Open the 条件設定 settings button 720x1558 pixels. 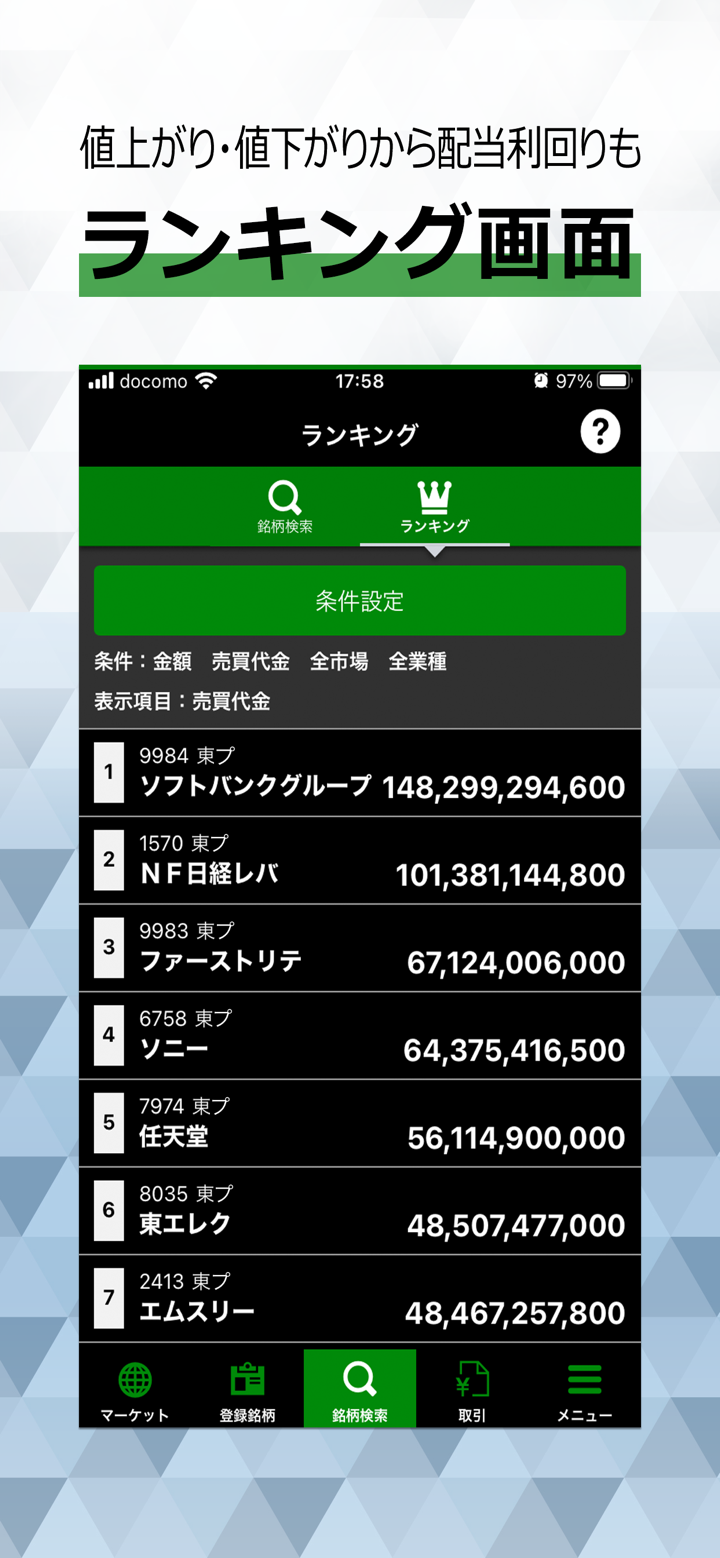[x=359, y=600]
